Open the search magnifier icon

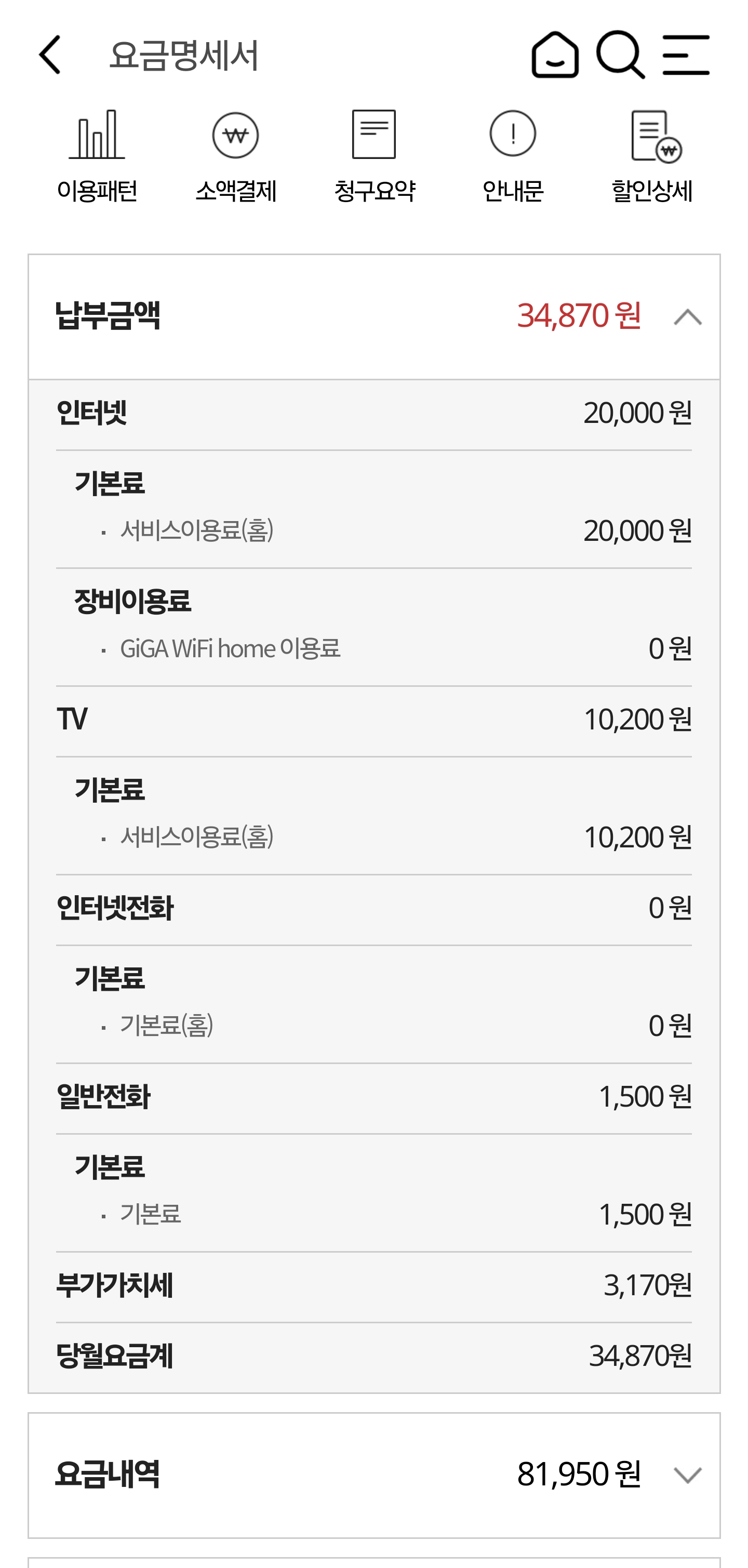point(620,55)
